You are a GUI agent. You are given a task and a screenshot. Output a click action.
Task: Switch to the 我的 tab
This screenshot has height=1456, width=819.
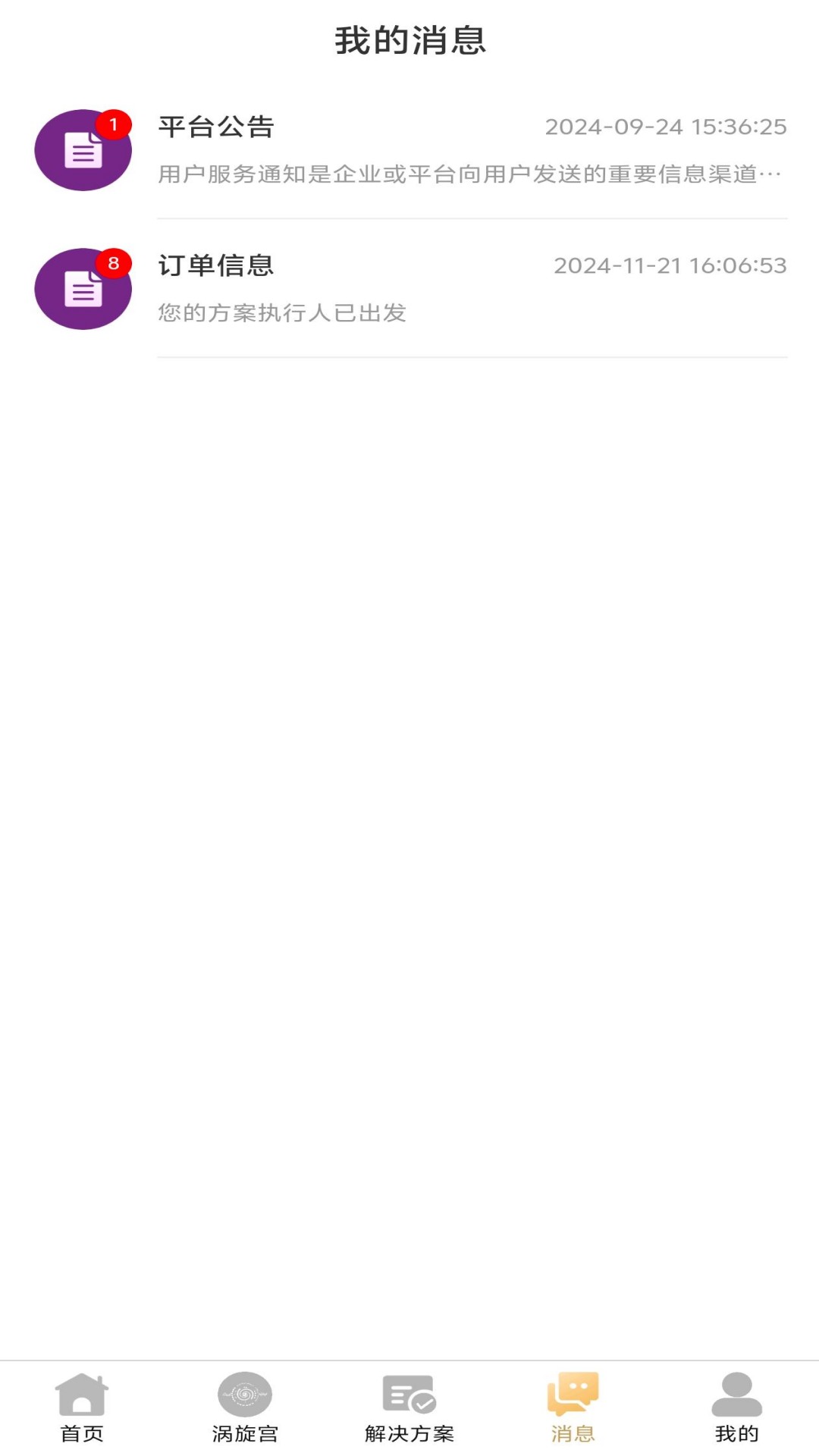[x=736, y=1407]
